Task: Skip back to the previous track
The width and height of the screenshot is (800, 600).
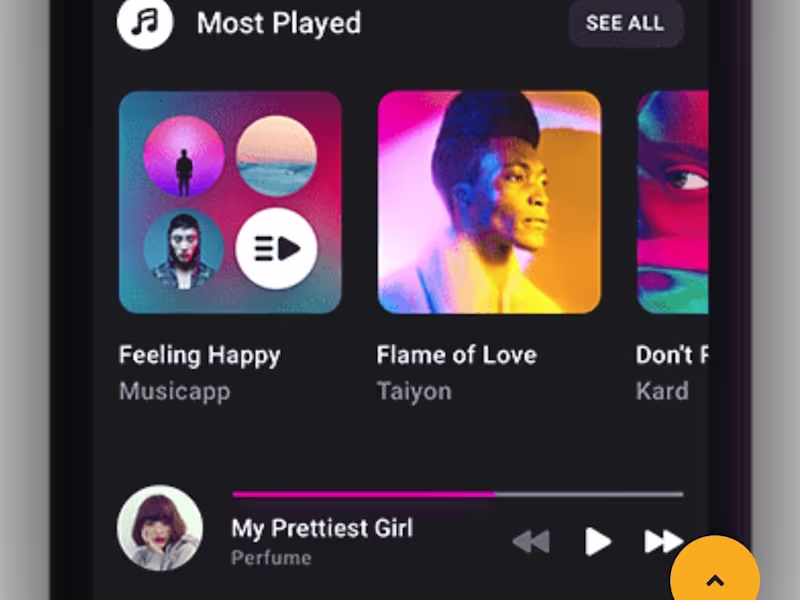Action: click(x=531, y=542)
